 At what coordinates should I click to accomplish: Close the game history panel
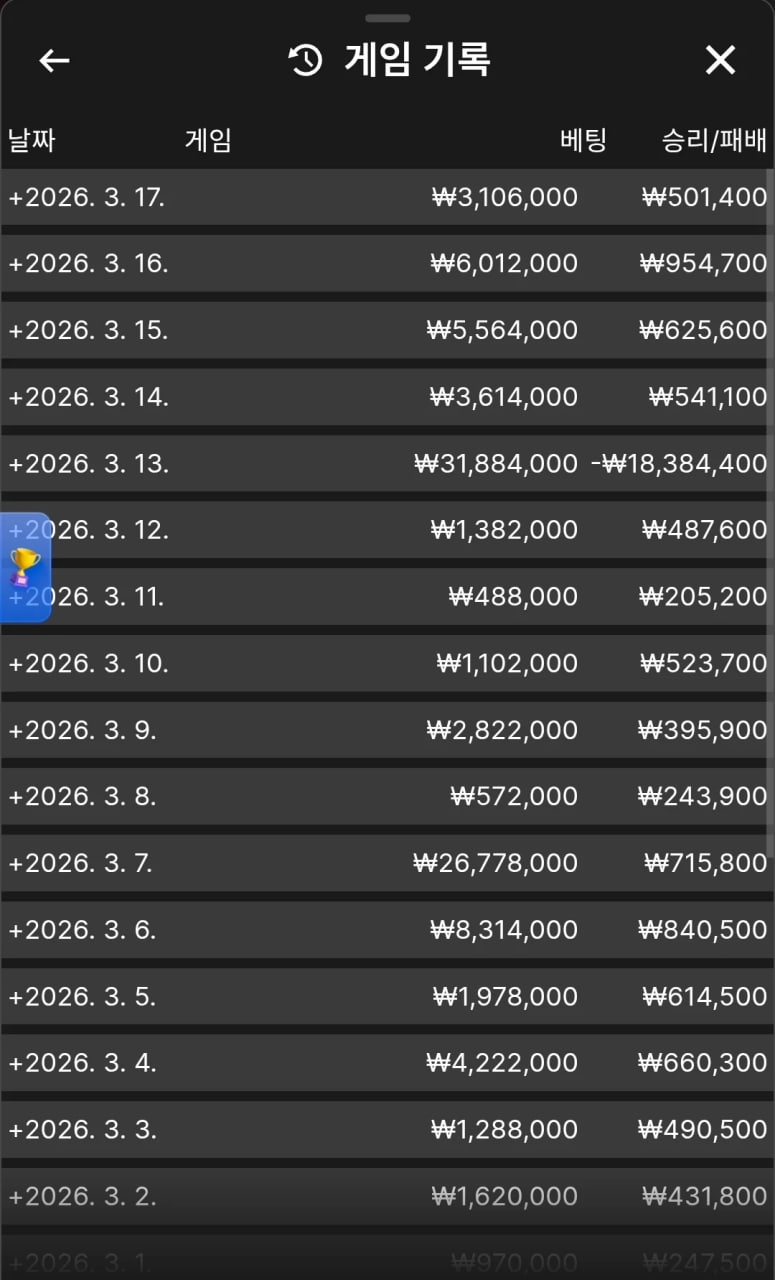(720, 61)
